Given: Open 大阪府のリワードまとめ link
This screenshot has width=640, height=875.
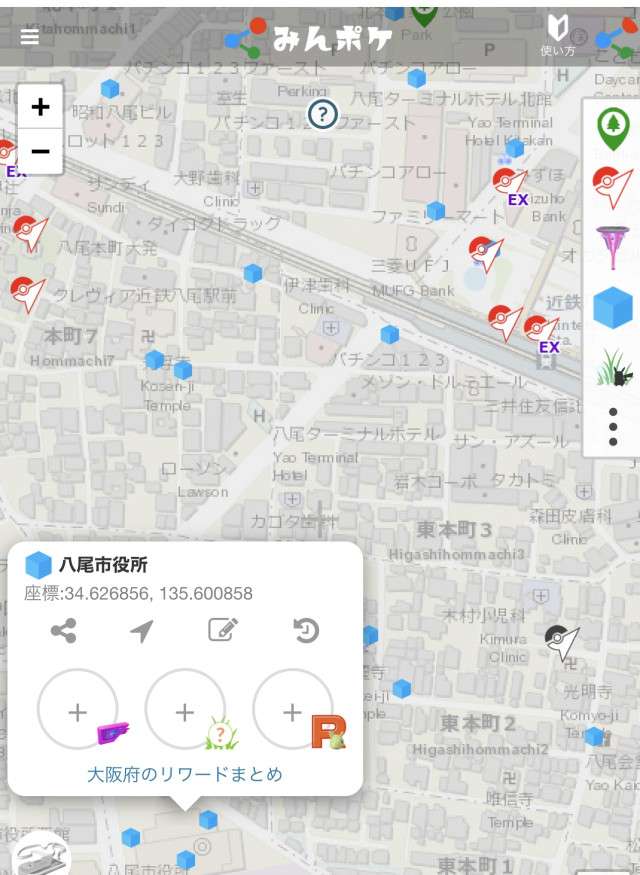Looking at the screenshot, I should point(185,774).
